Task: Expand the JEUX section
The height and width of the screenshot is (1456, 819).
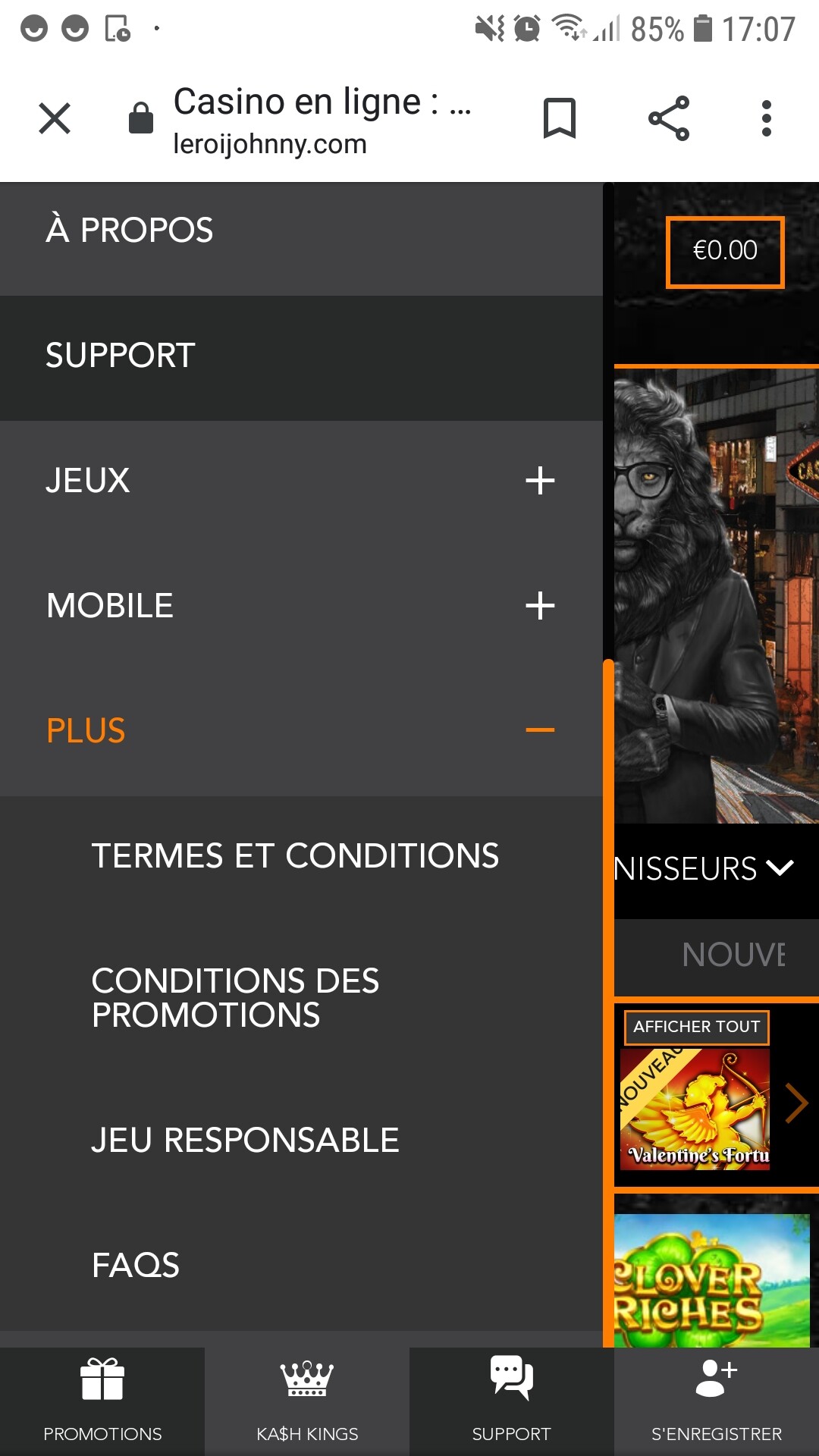Action: pyautogui.click(x=301, y=481)
